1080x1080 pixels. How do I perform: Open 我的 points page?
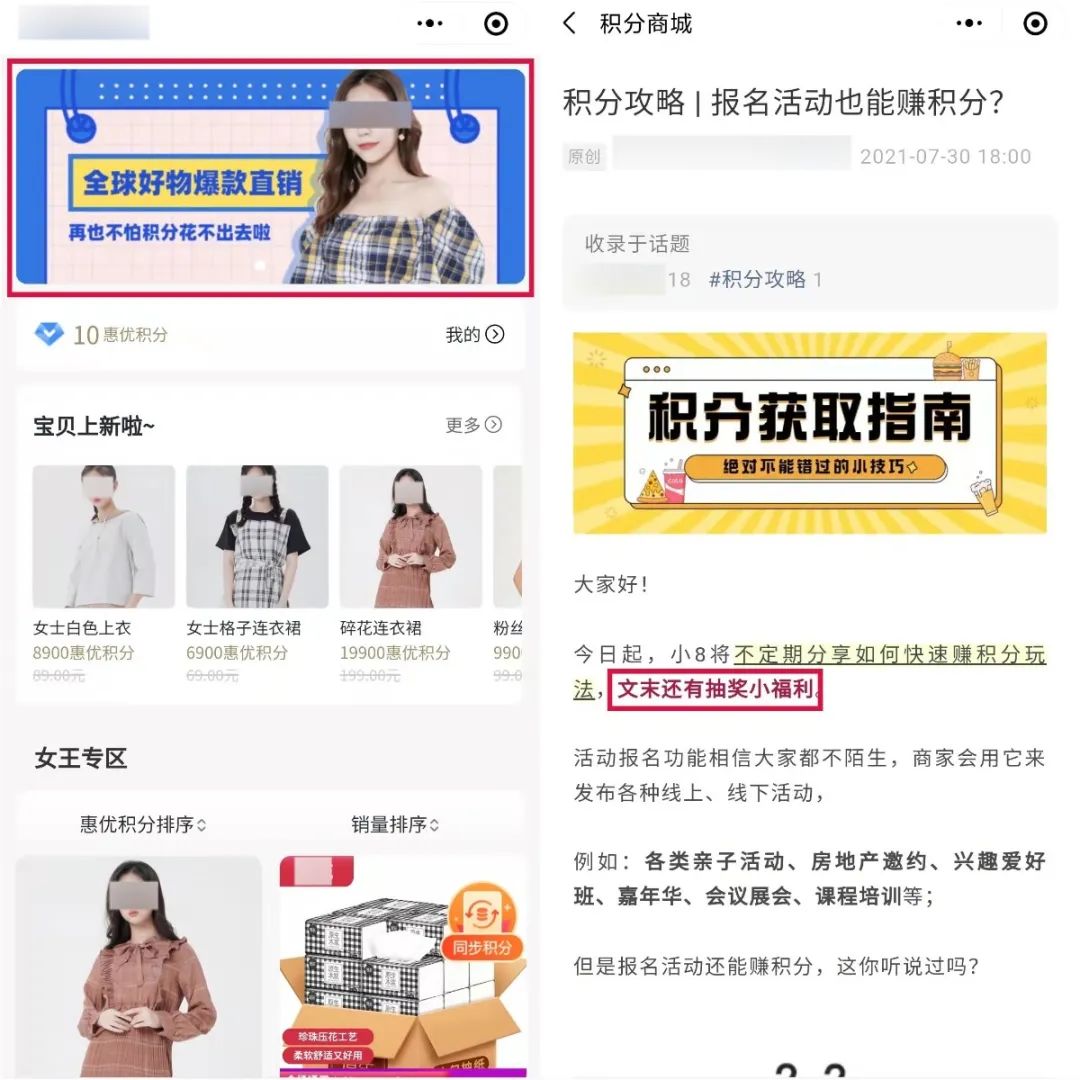click(x=474, y=335)
